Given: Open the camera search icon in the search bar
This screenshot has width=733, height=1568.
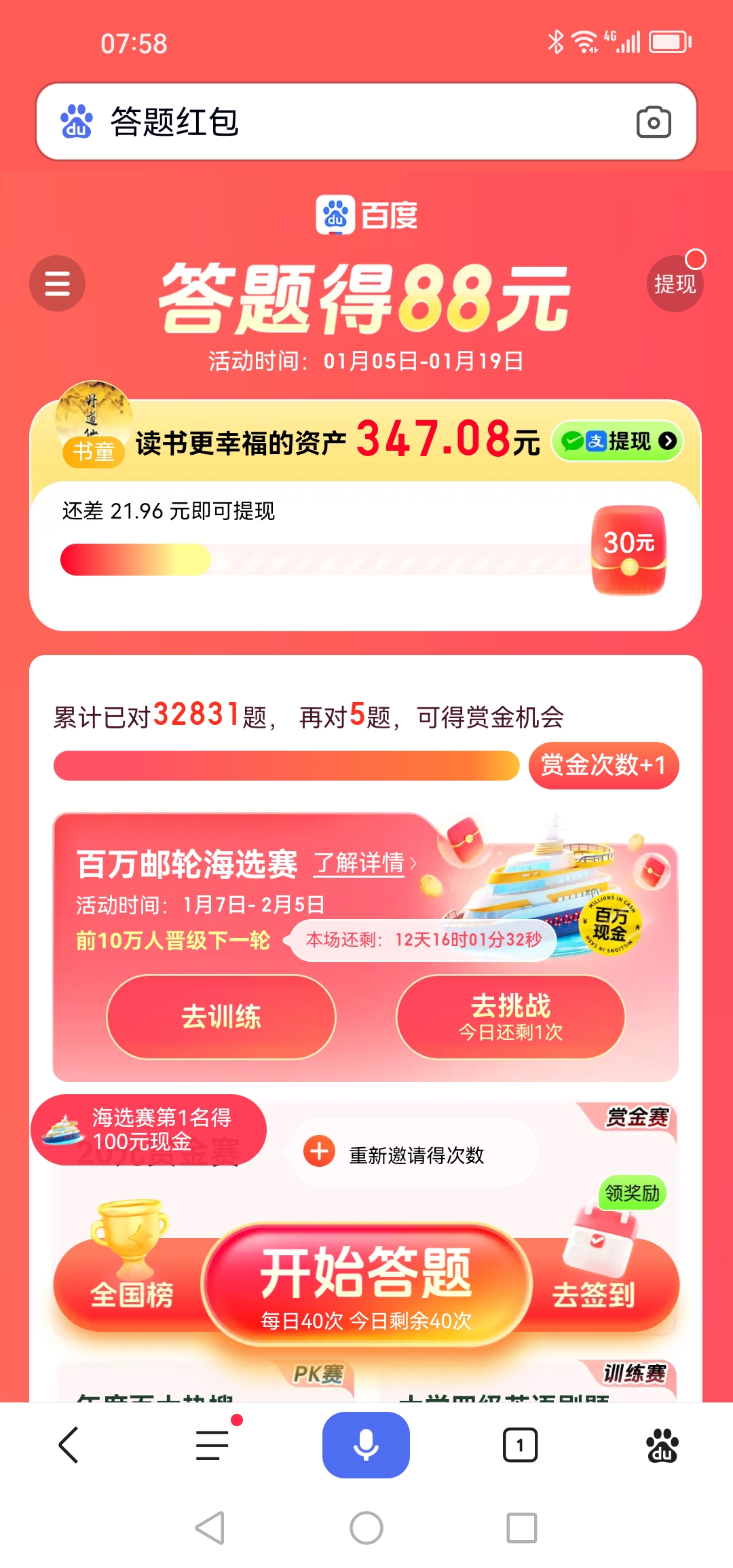Looking at the screenshot, I should (x=654, y=122).
